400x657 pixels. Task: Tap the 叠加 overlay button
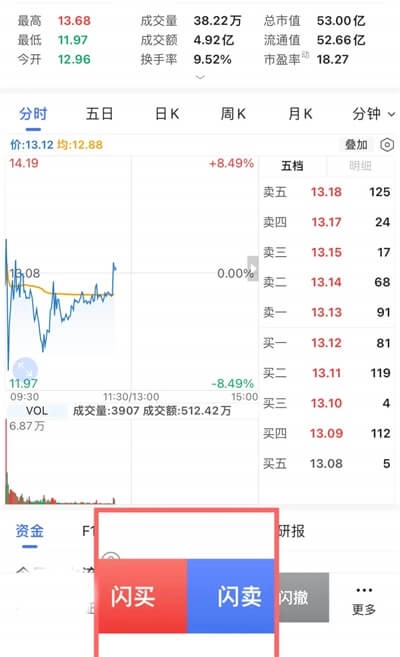[x=356, y=145]
